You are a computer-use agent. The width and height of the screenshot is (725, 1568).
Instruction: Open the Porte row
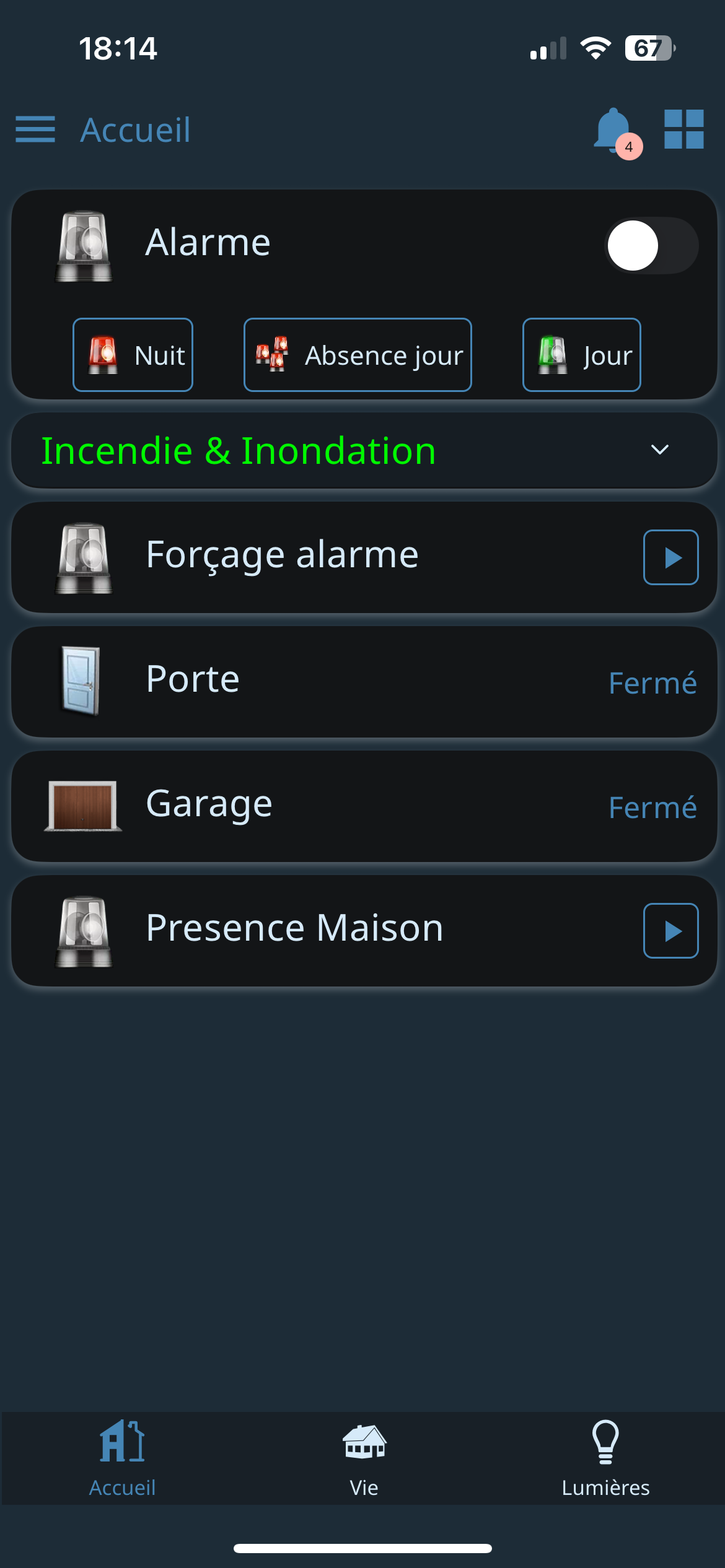[364, 681]
